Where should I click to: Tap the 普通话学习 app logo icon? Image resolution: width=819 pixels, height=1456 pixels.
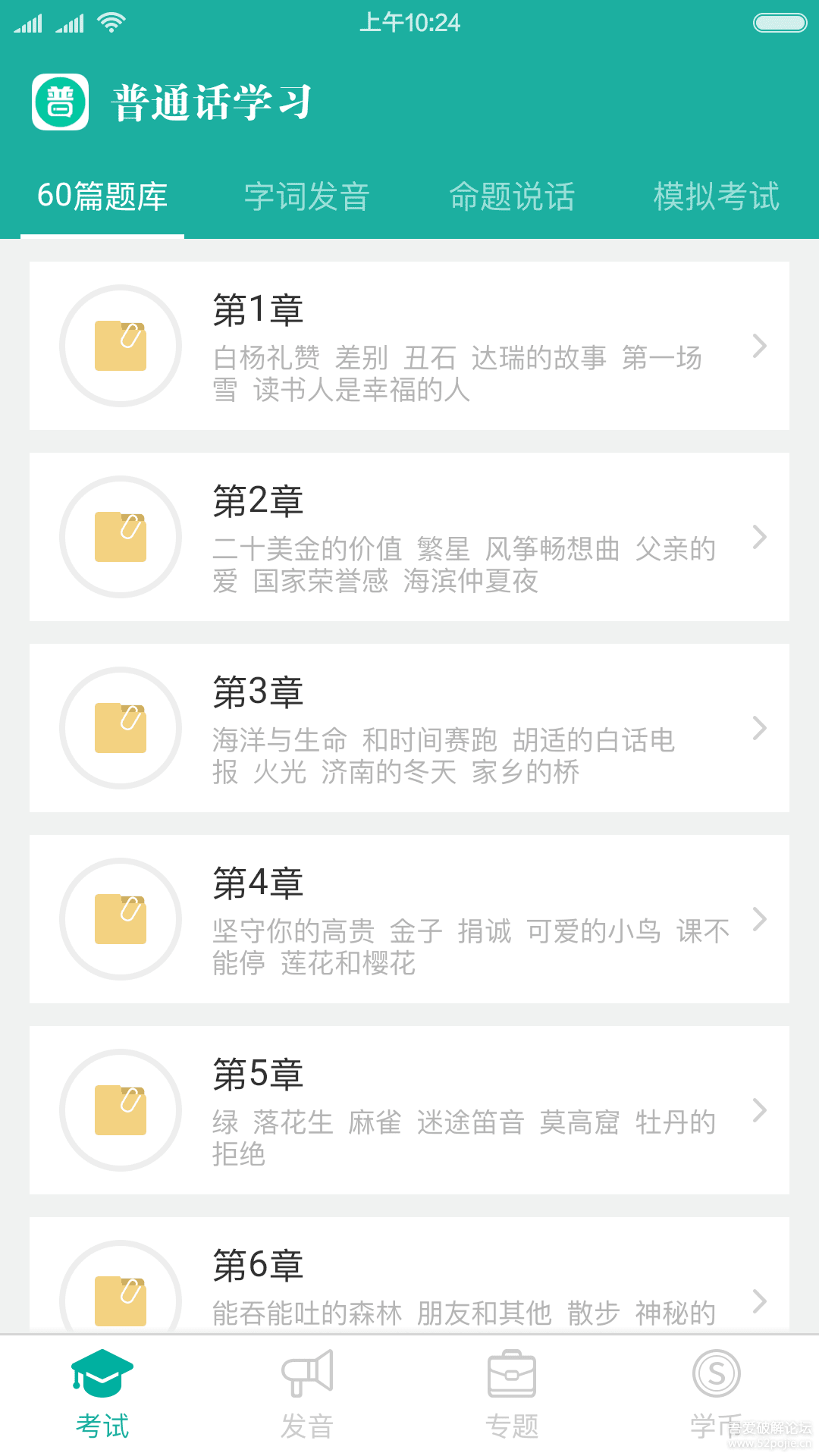61,99
